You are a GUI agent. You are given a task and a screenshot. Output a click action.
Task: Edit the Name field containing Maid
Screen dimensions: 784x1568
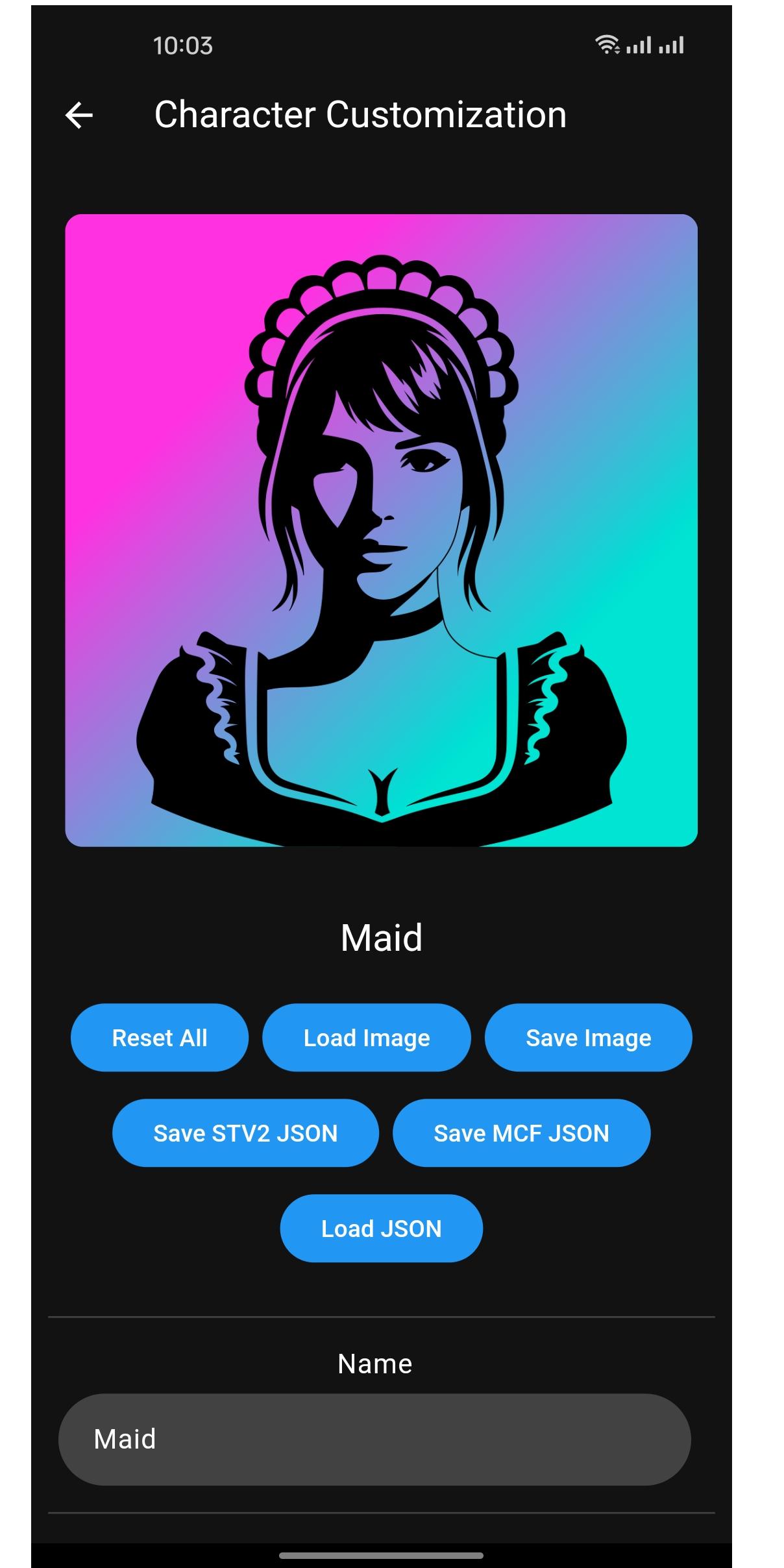coord(374,1439)
